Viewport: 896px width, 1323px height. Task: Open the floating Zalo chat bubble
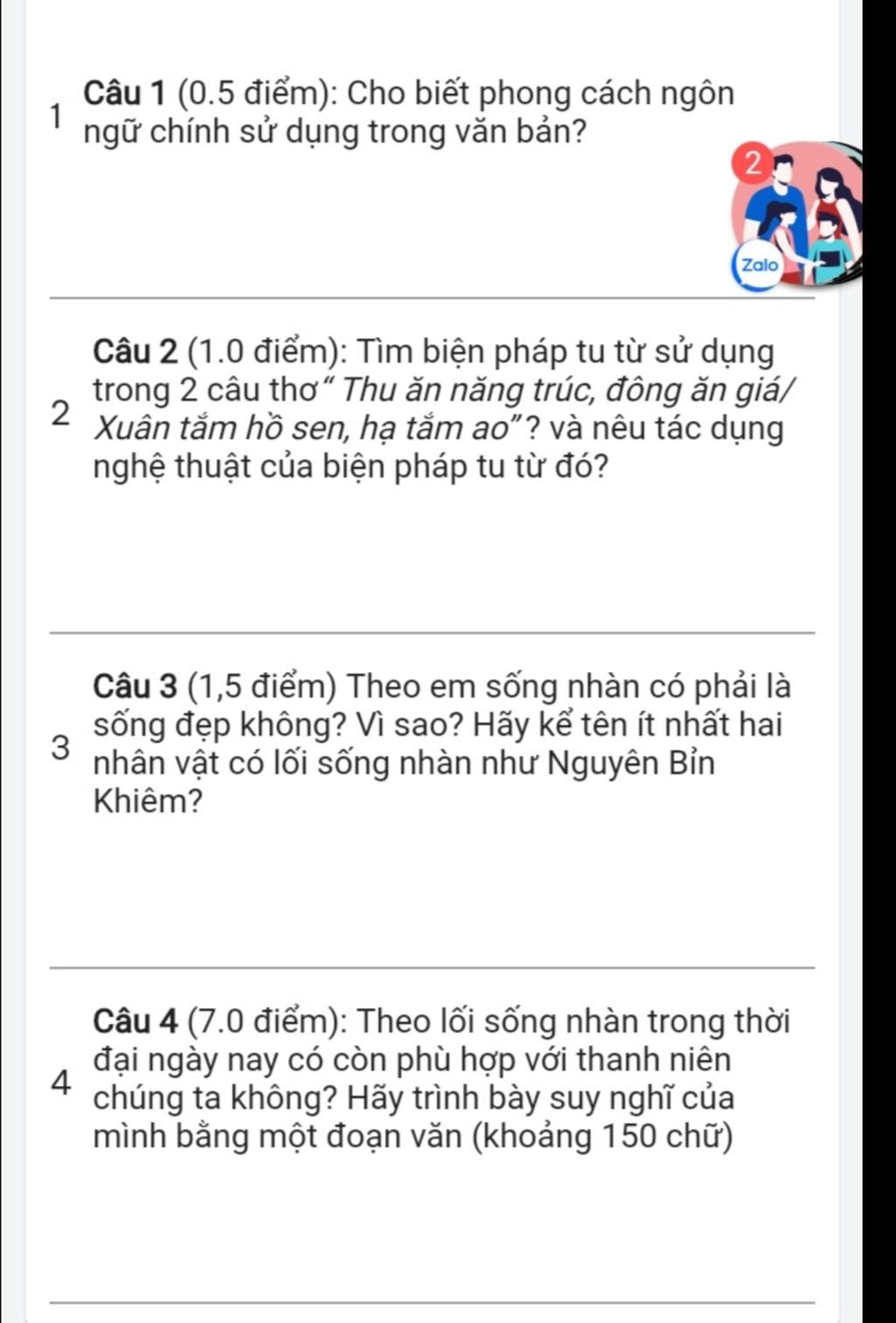point(798,215)
